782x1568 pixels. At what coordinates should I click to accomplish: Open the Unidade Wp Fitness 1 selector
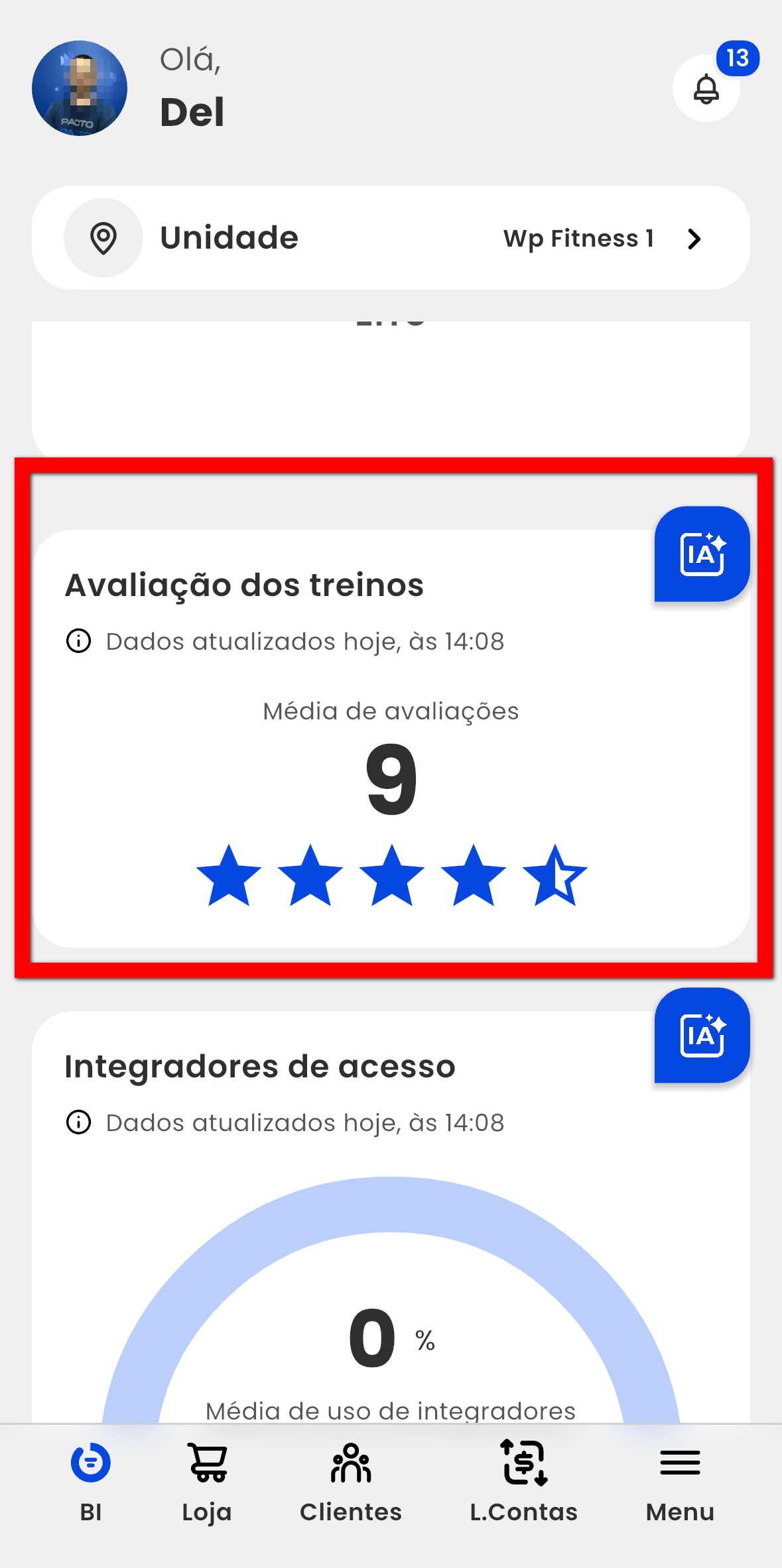pos(391,238)
